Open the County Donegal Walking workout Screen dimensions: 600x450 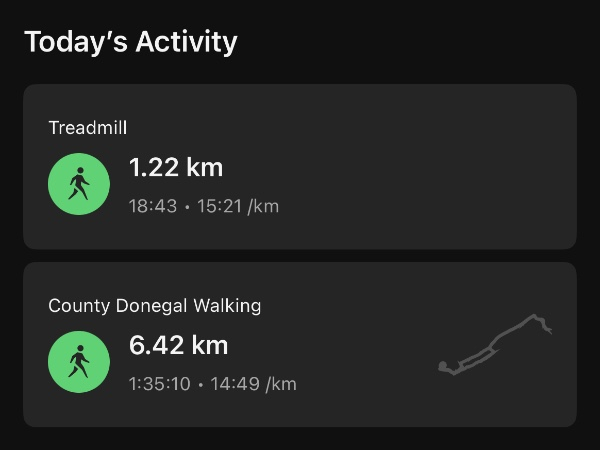click(300, 345)
